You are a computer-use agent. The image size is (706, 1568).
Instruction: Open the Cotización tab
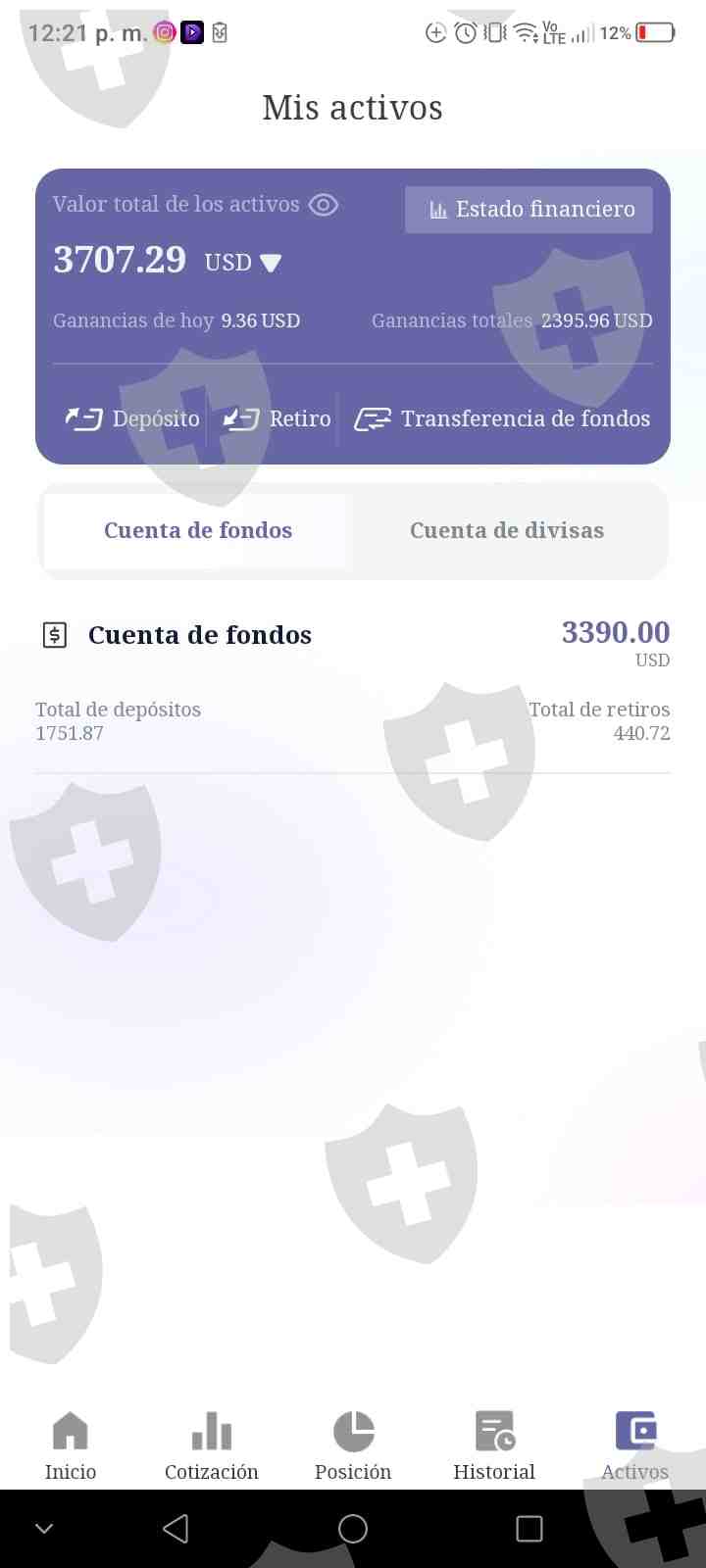[x=212, y=1445]
